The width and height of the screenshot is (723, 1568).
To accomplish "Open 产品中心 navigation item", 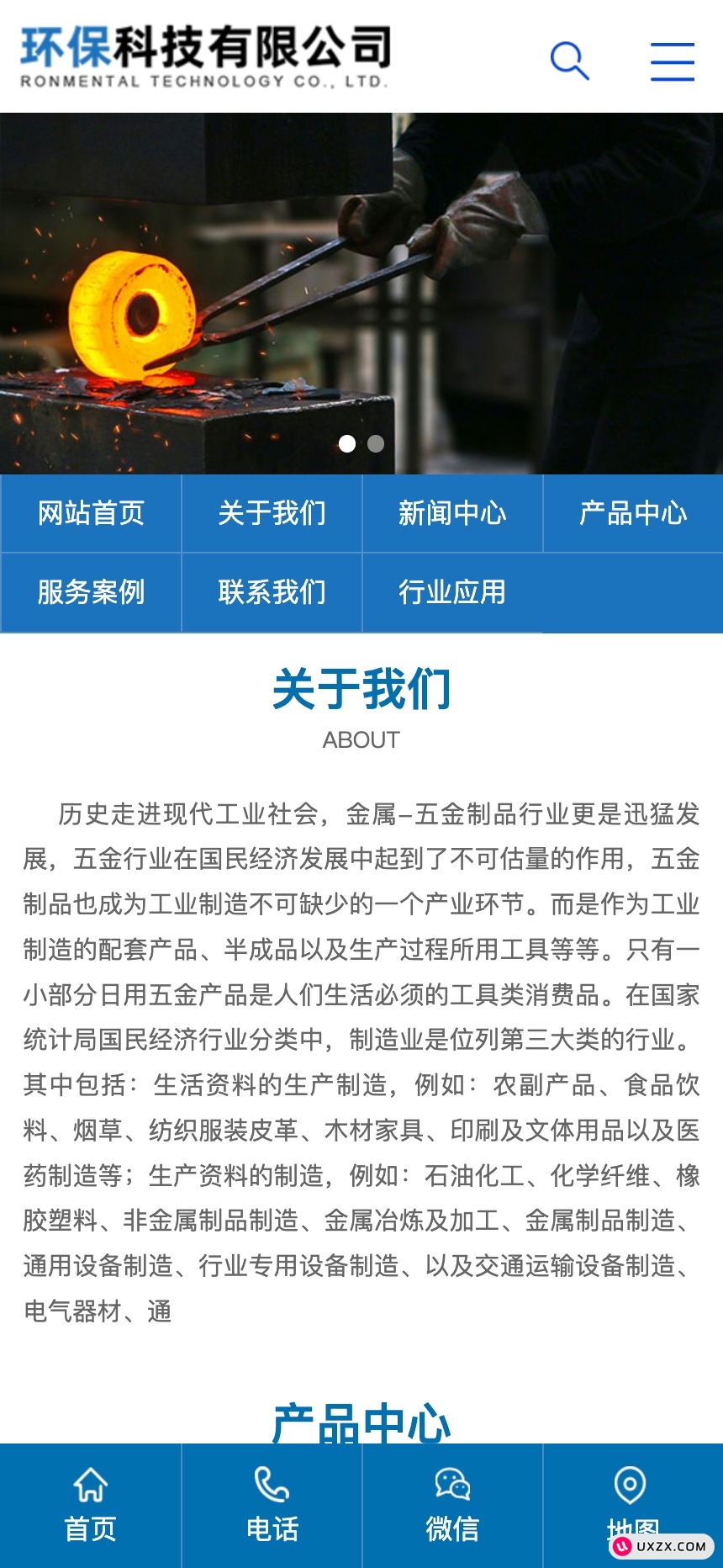I will [x=633, y=513].
